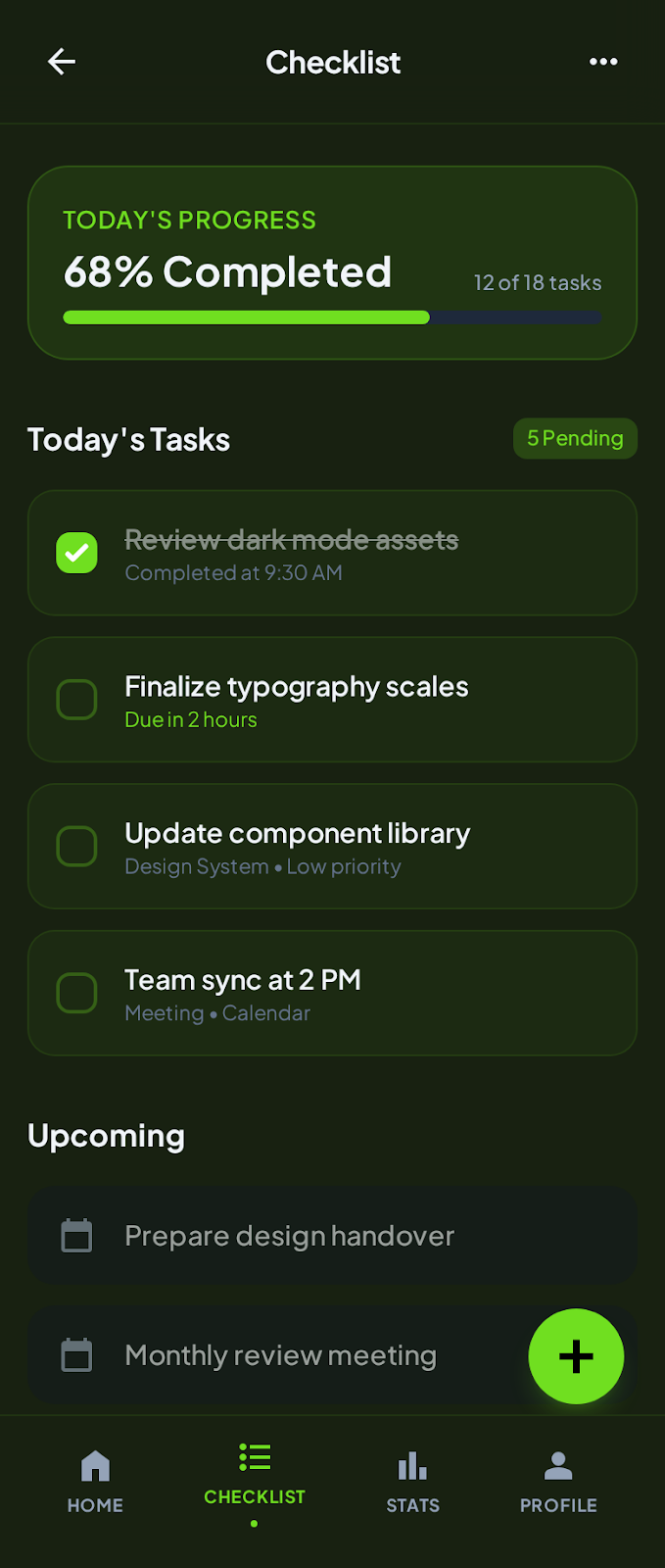Open the Profile tab
Viewport: 665px width, 1568px height.
pyautogui.click(x=558, y=1482)
